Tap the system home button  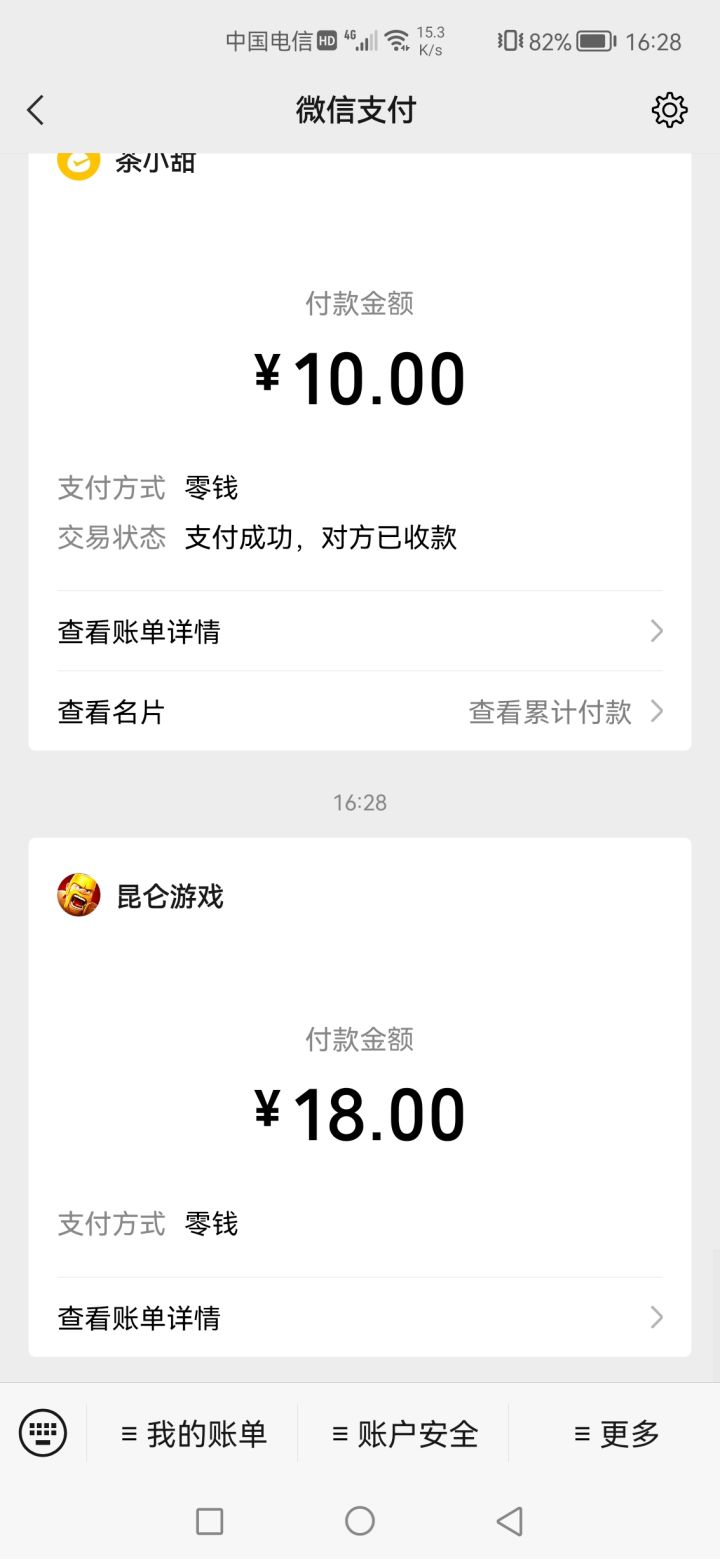(x=360, y=1521)
